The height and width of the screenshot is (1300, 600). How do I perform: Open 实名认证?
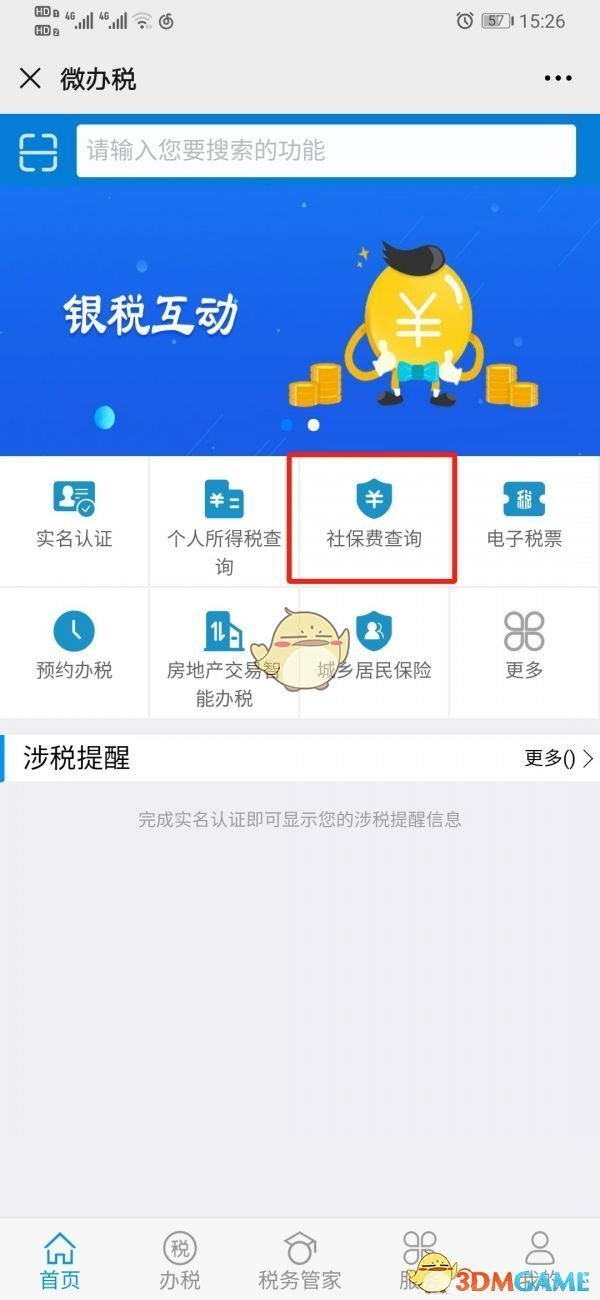pos(74,517)
